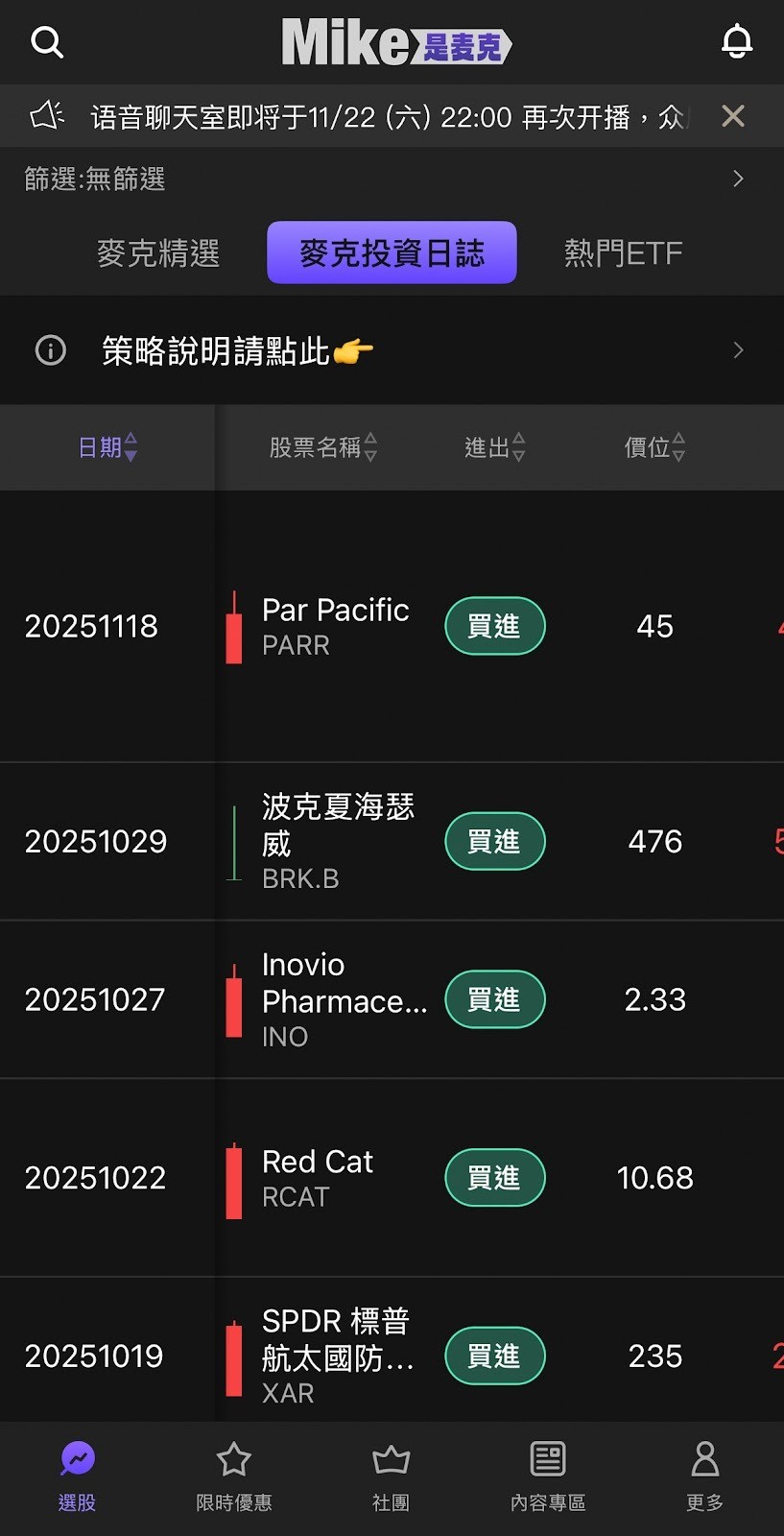Open strategy details via the right chevron
The width and height of the screenshot is (784, 1536).
(x=738, y=350)
